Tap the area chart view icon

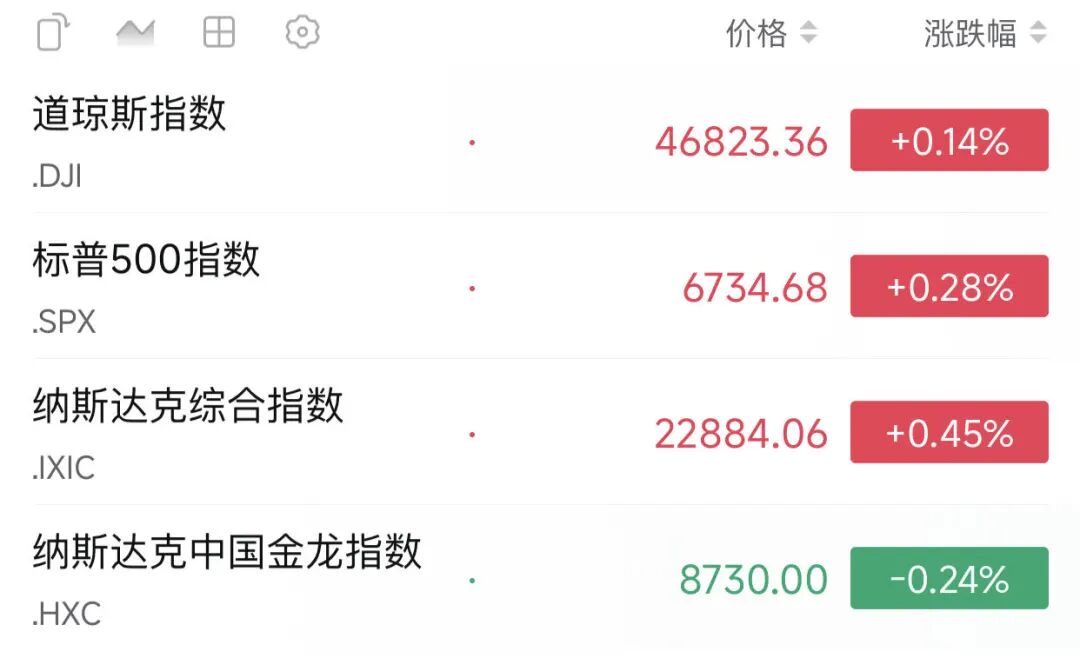[x=135, y=33]
